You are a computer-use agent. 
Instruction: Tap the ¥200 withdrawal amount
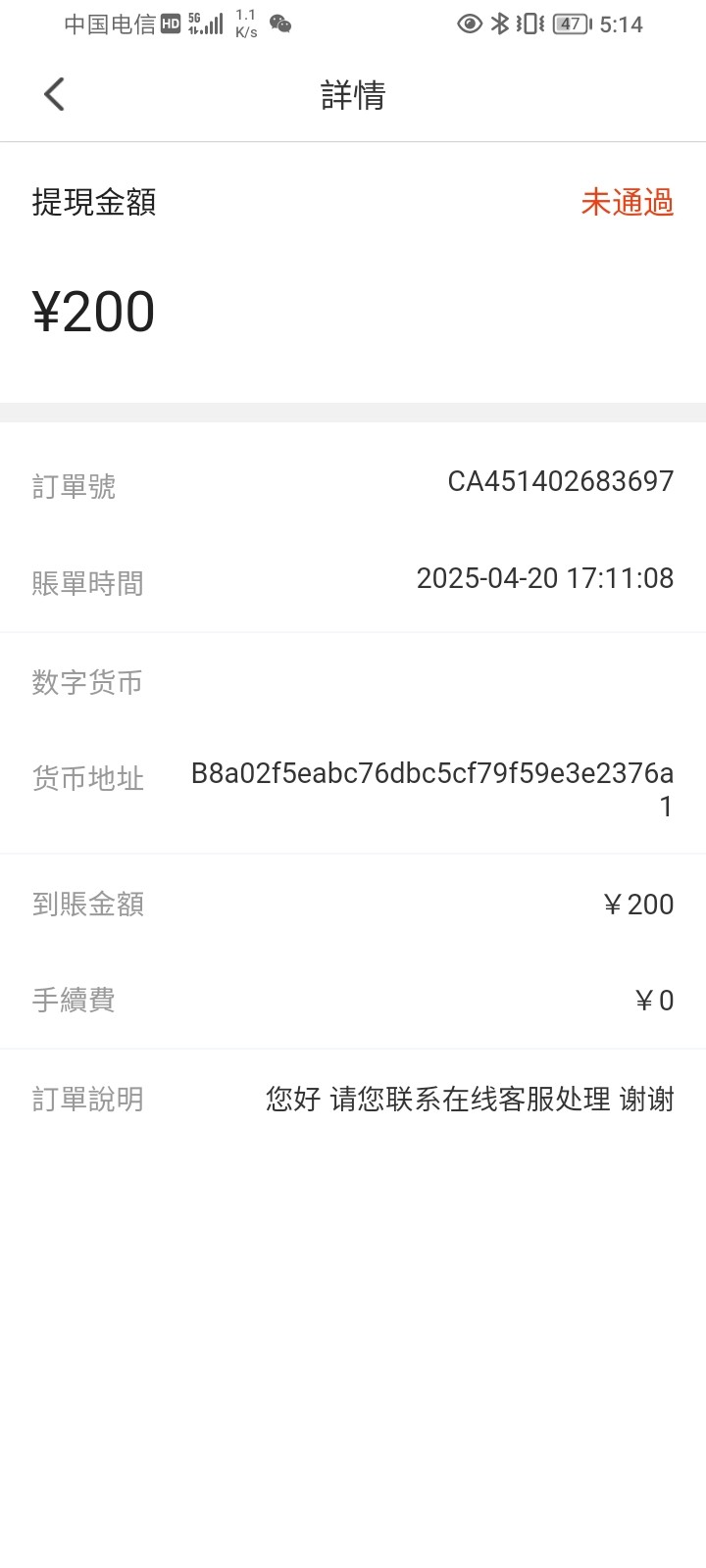[x=92, y=312]
